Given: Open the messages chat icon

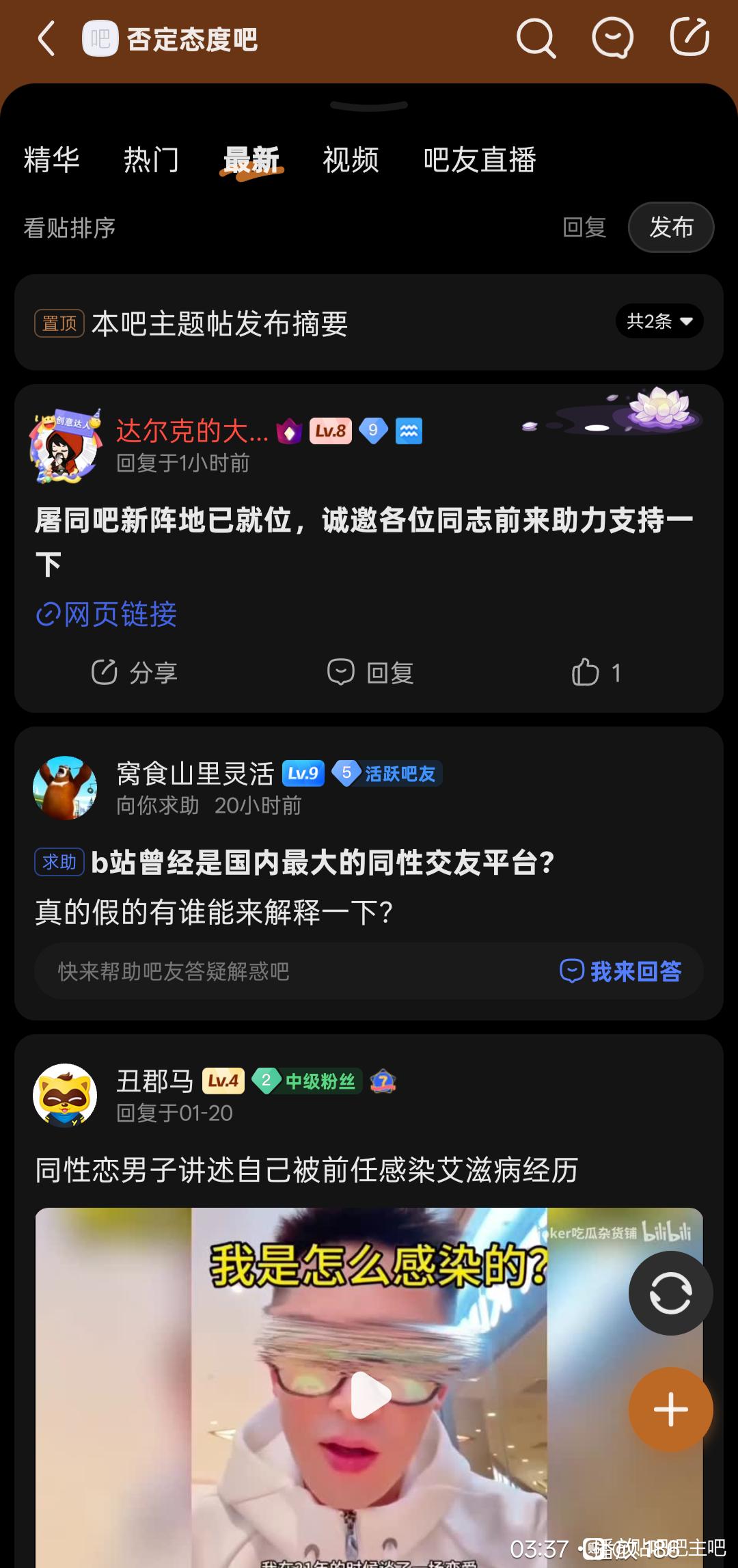Looking at the screenshot, I should pos(612,38).
